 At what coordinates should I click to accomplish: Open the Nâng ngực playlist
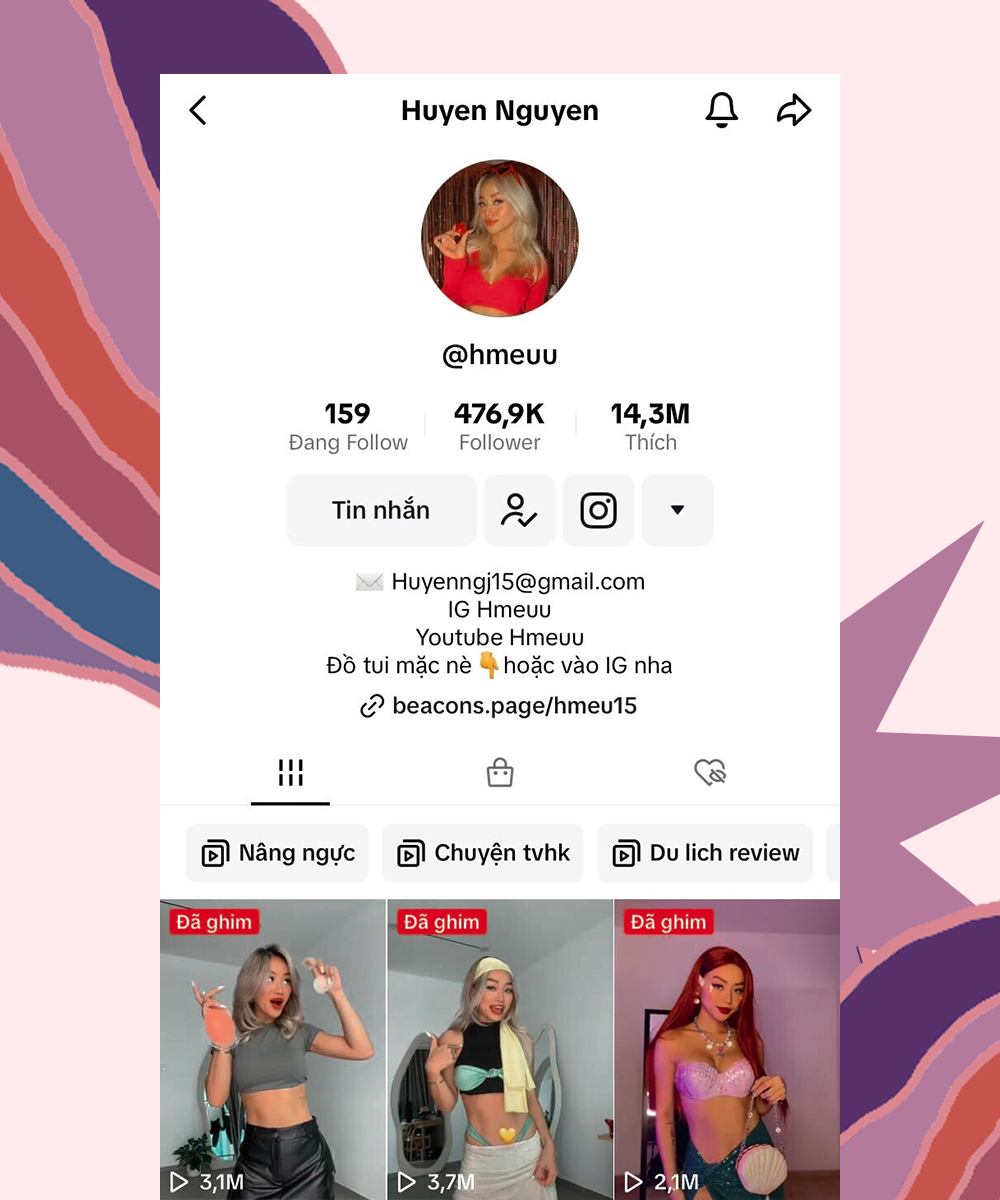pyautogui.click(x=278, y=853)
